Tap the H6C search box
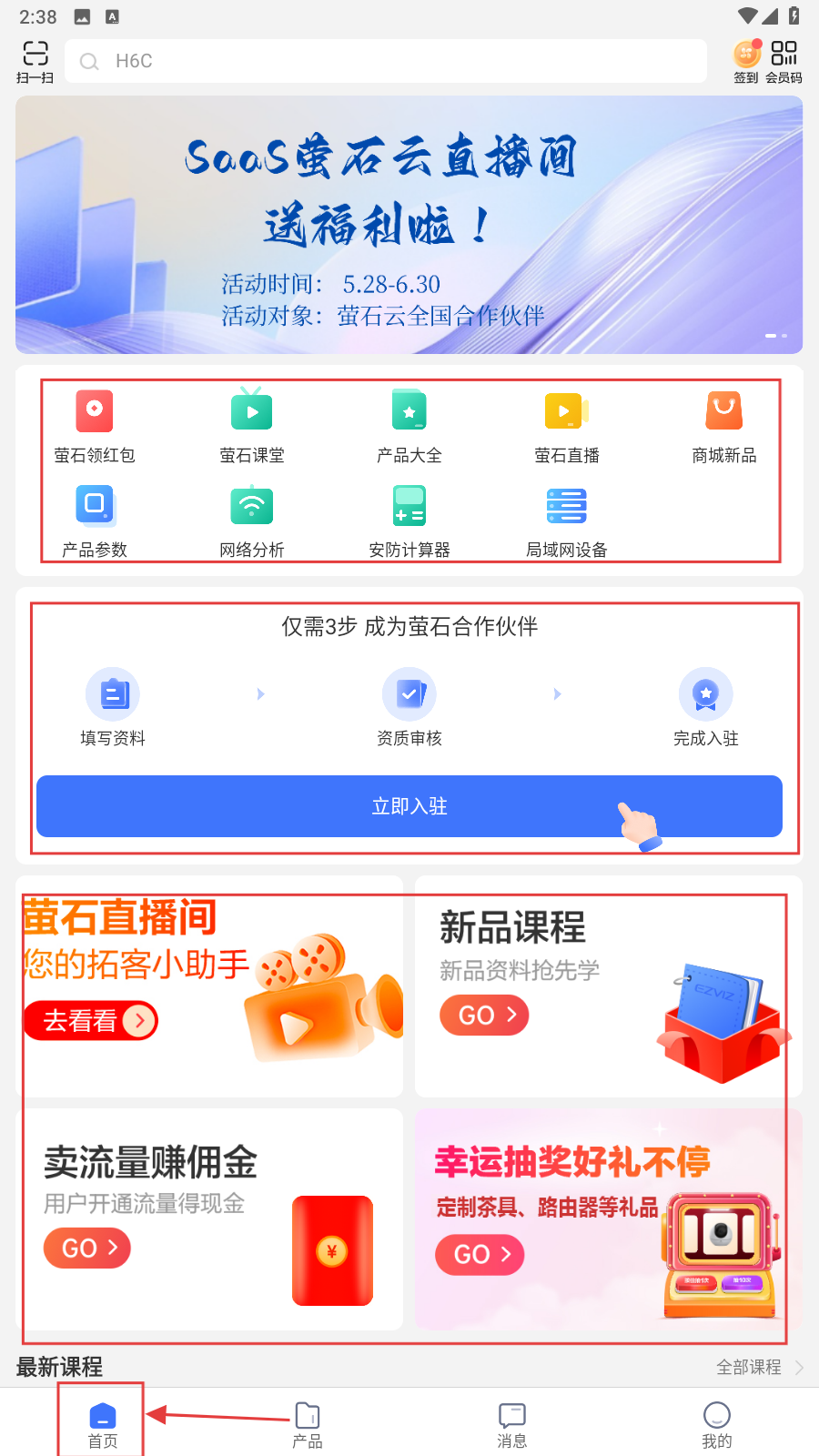 [386, 61]
